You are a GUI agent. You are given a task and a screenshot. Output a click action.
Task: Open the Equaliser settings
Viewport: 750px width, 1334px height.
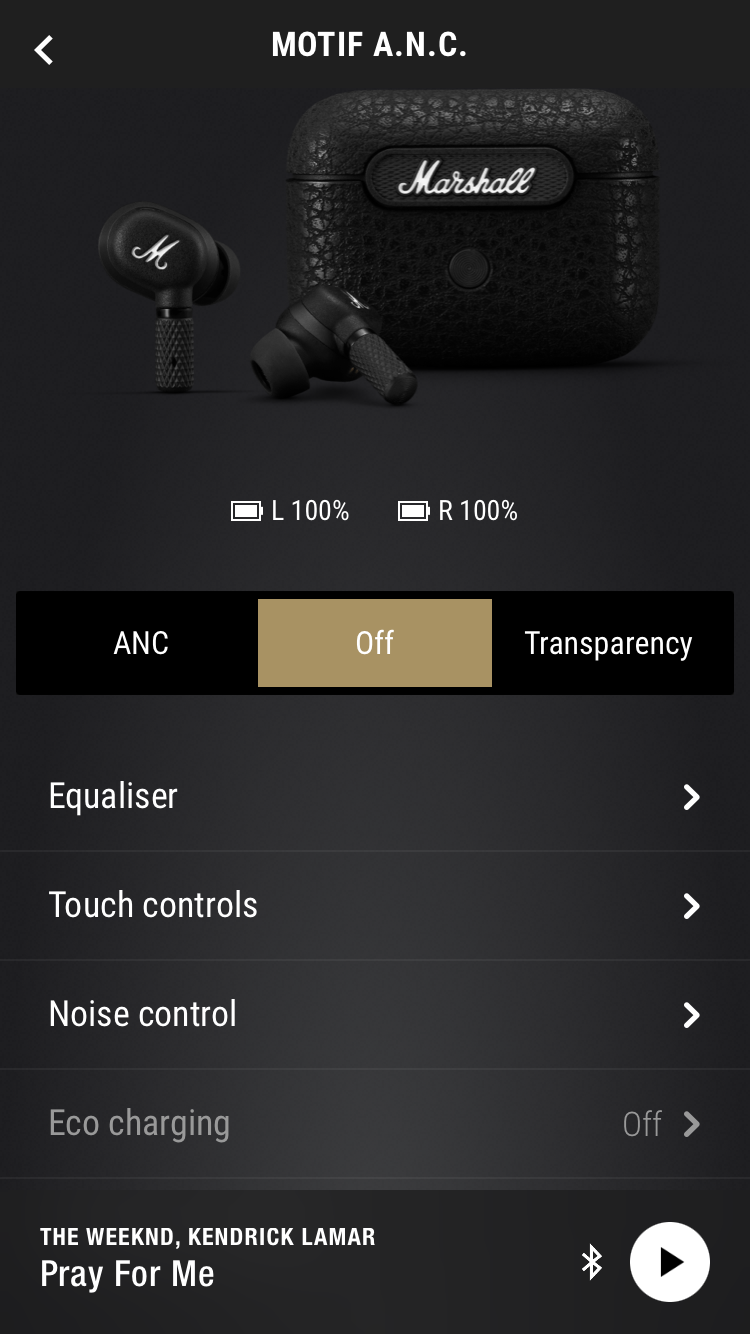click(375, 797)
